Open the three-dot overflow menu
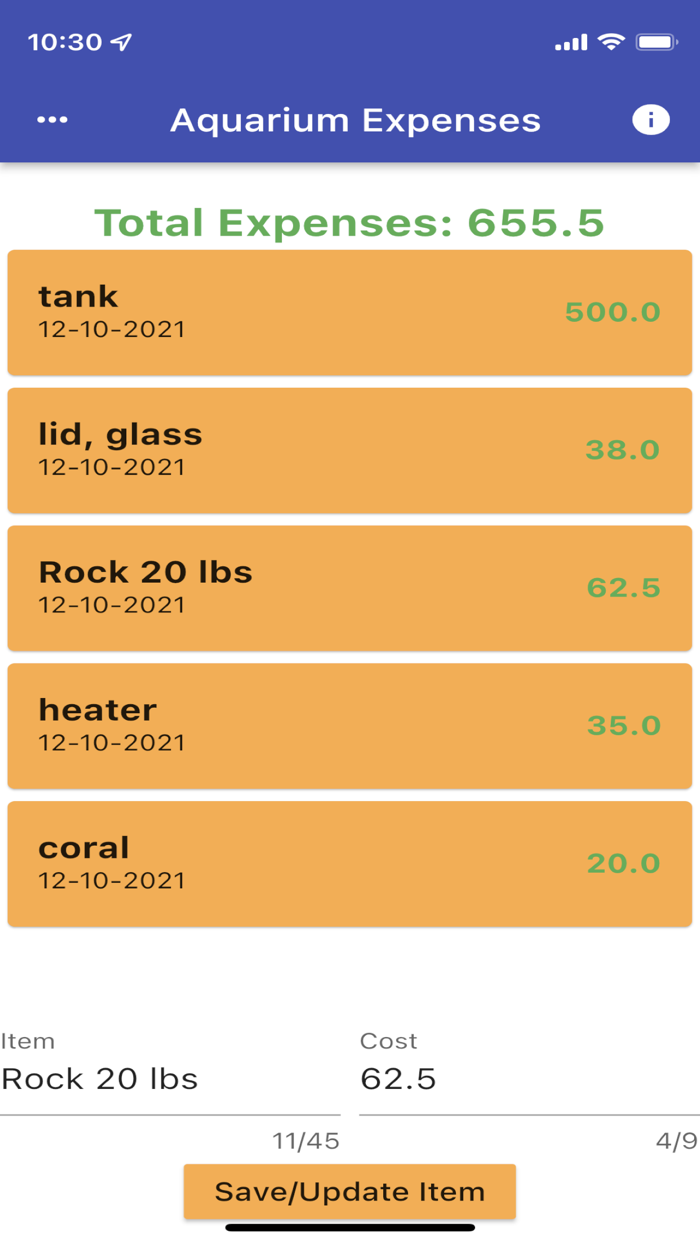700x1244 pixels. [x=52, y=120]
